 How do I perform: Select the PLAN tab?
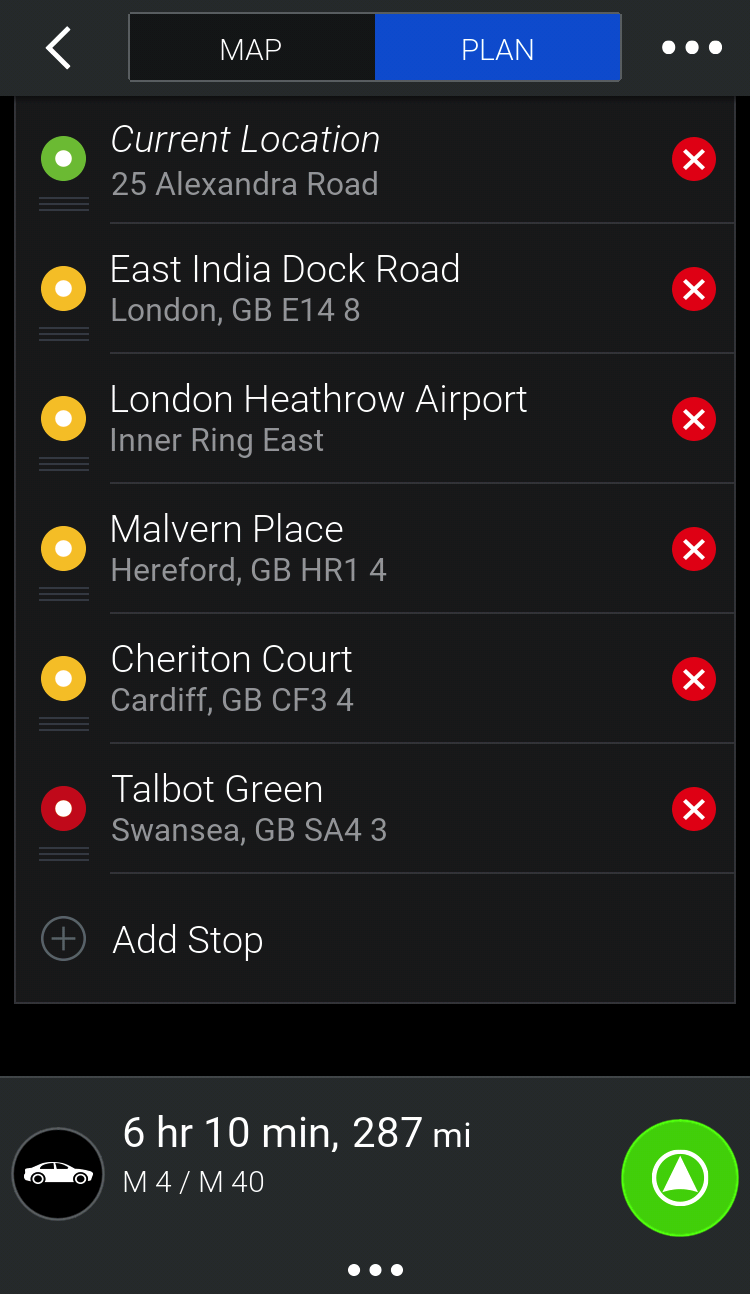tap(497, 48)
